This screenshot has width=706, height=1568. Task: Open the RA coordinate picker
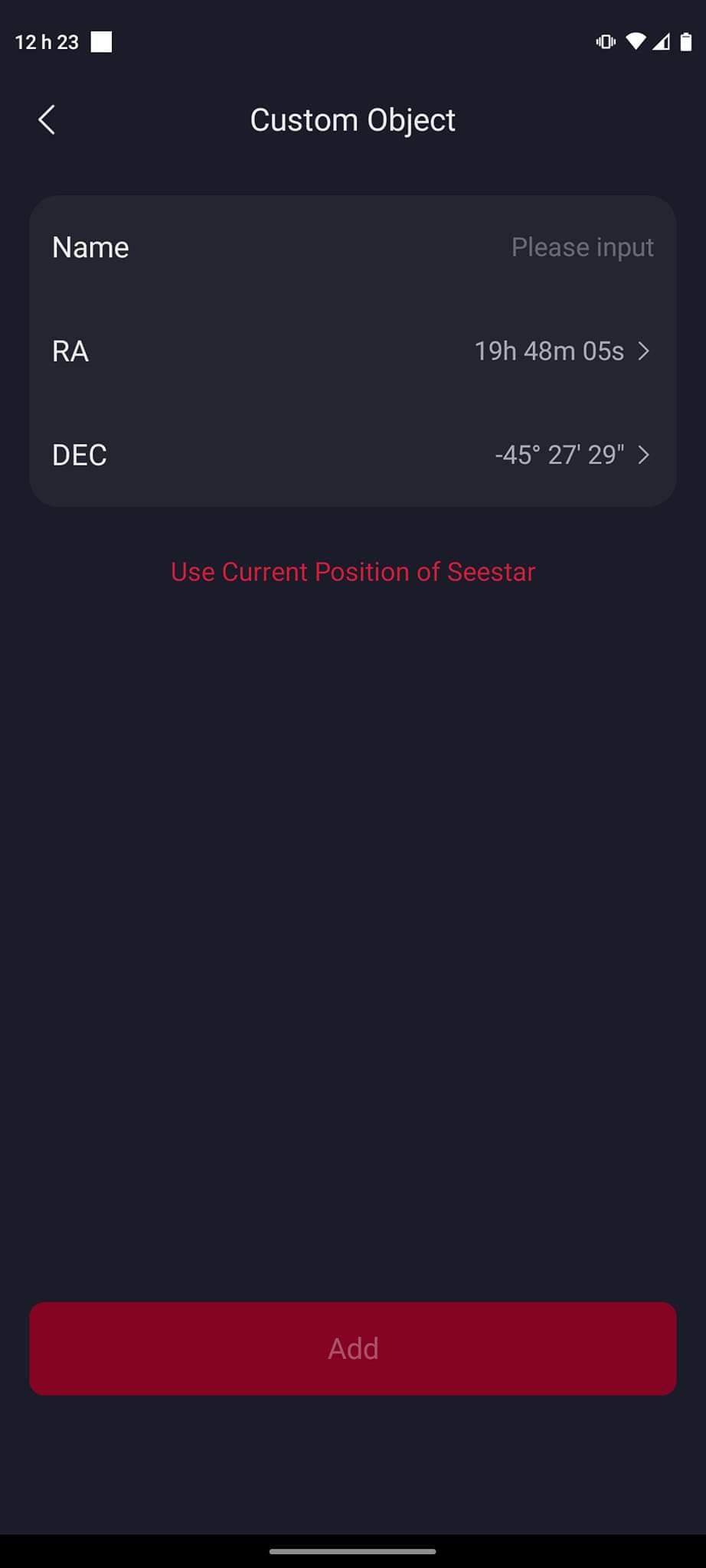561,351
